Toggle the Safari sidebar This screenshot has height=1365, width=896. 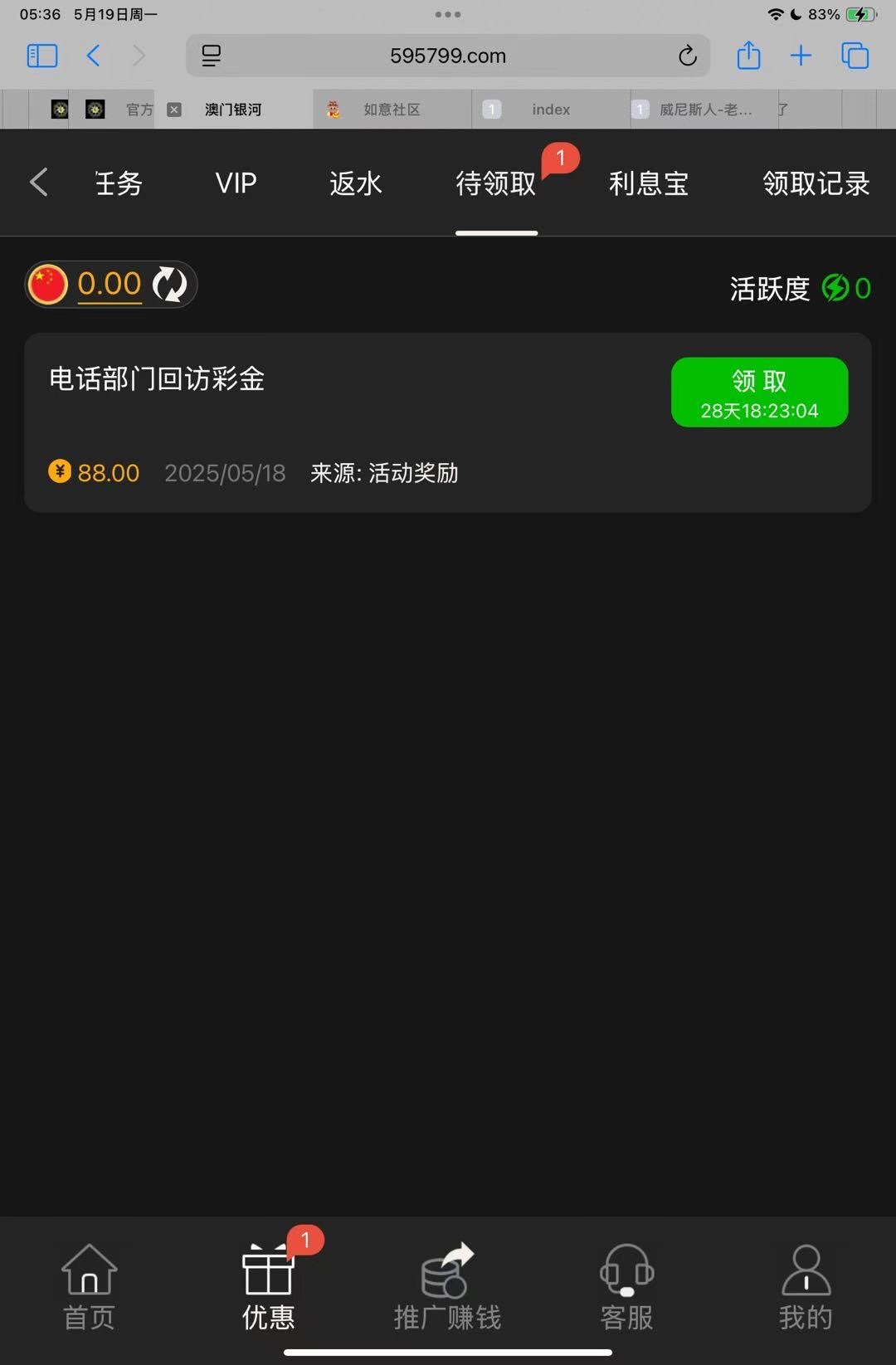42,56
